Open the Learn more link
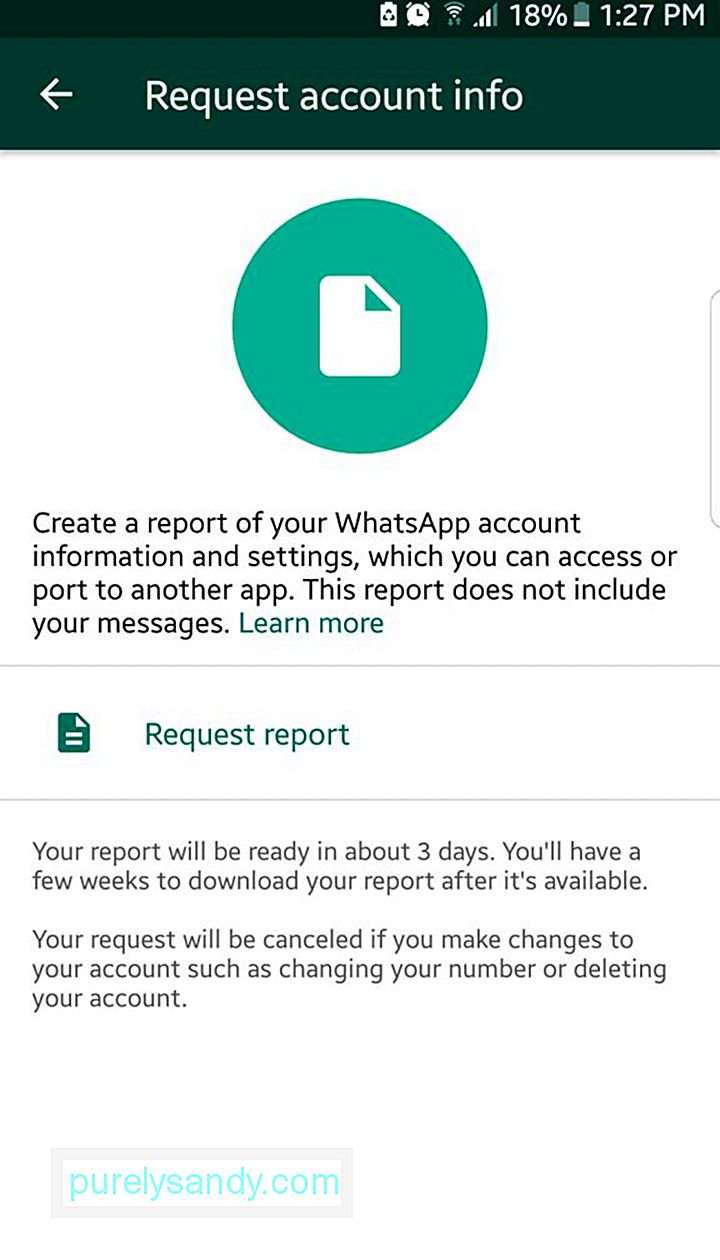Screen dimensions: 720x1260 point(311,623)
